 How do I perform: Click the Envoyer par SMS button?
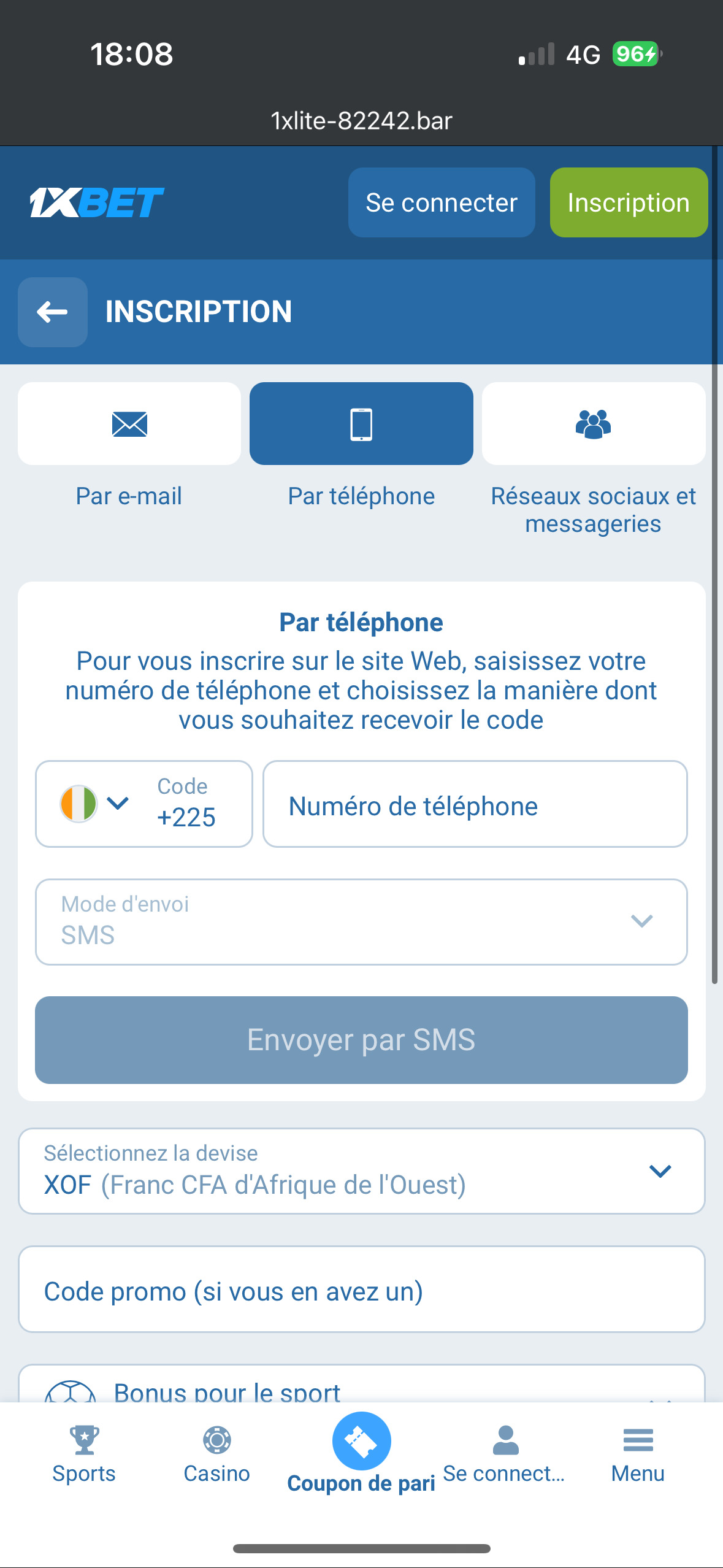(x=361, y=1040)
